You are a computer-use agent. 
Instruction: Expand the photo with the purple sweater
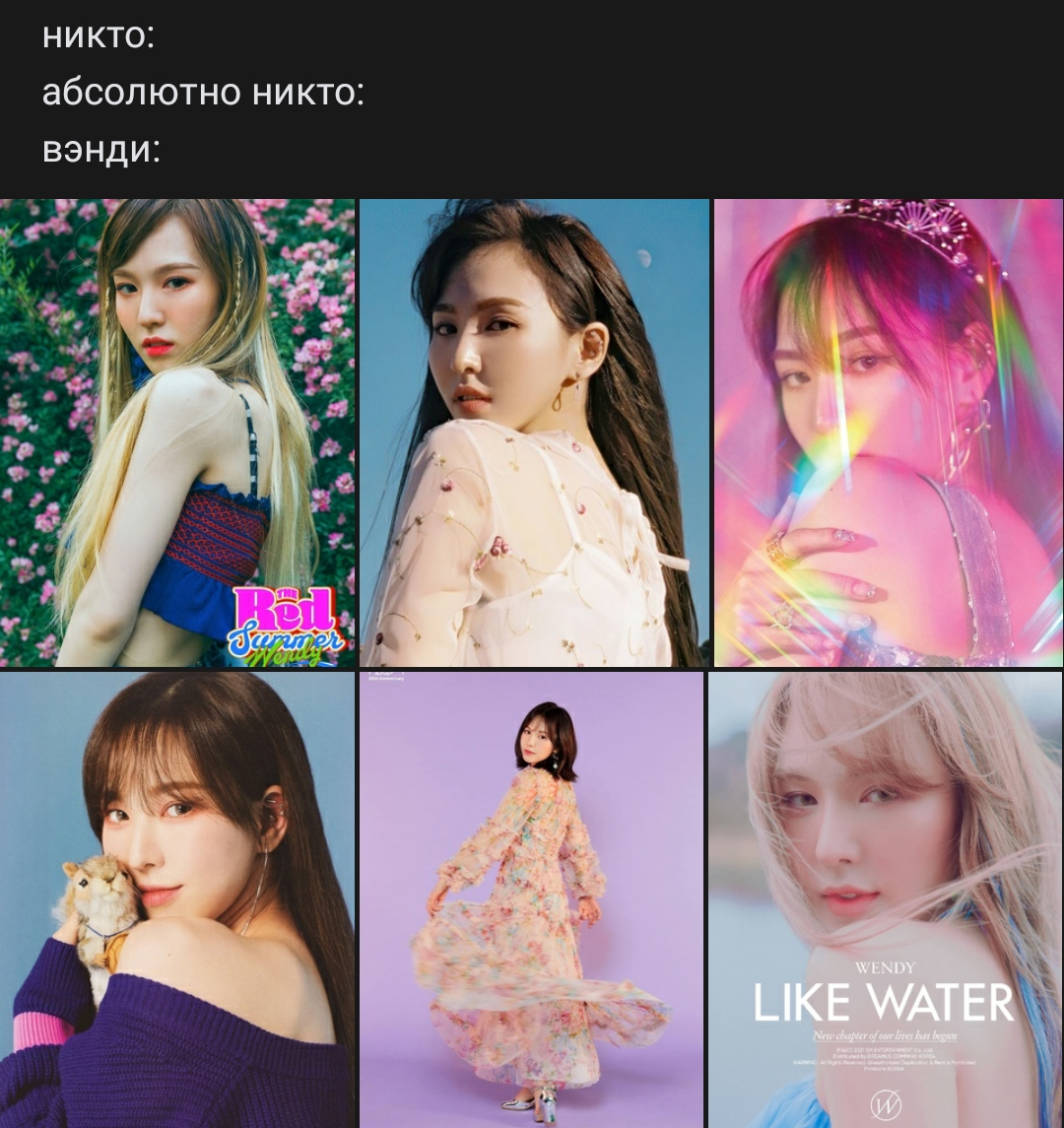[x=177, y=898]
